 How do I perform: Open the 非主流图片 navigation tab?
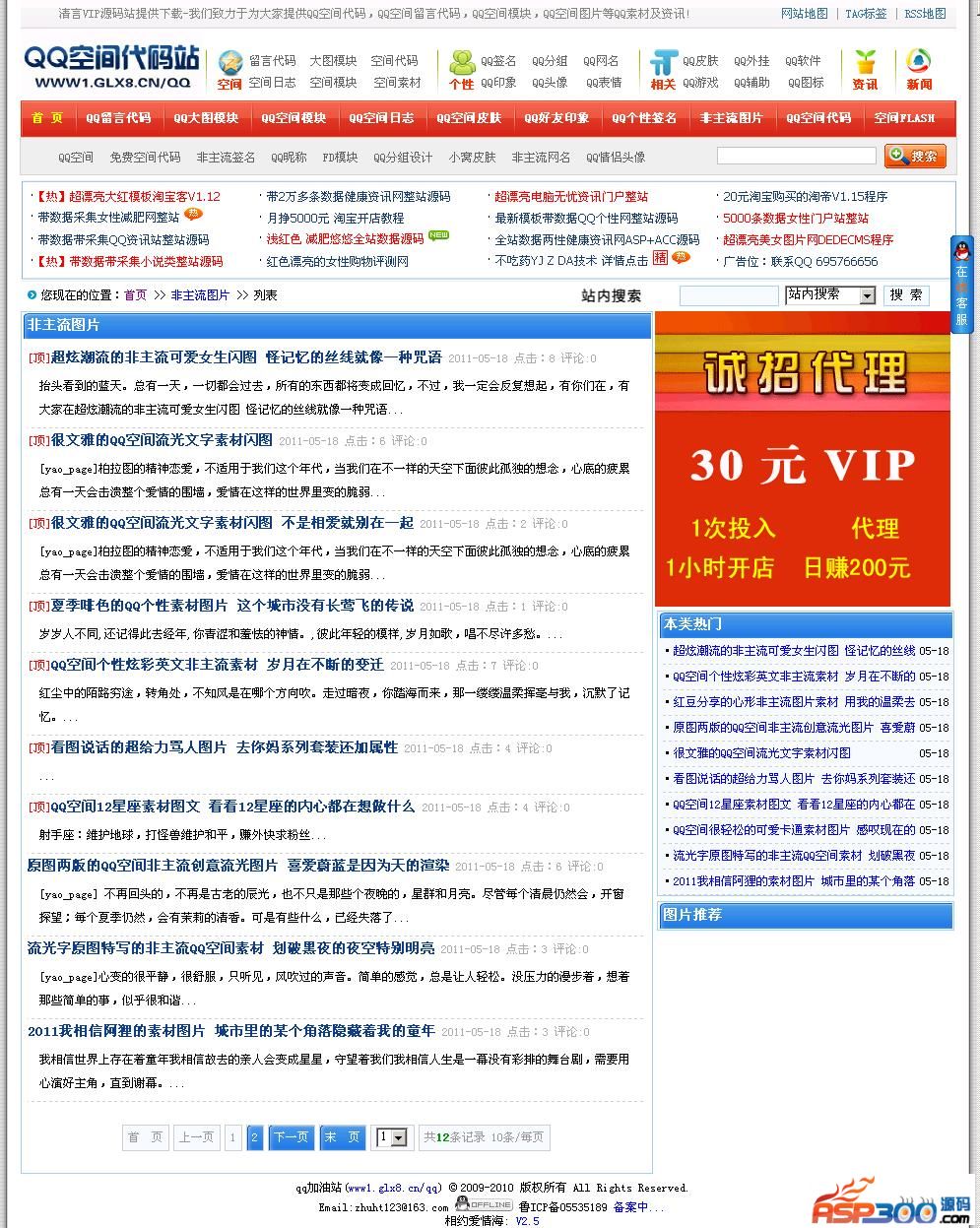pos(731,118)
